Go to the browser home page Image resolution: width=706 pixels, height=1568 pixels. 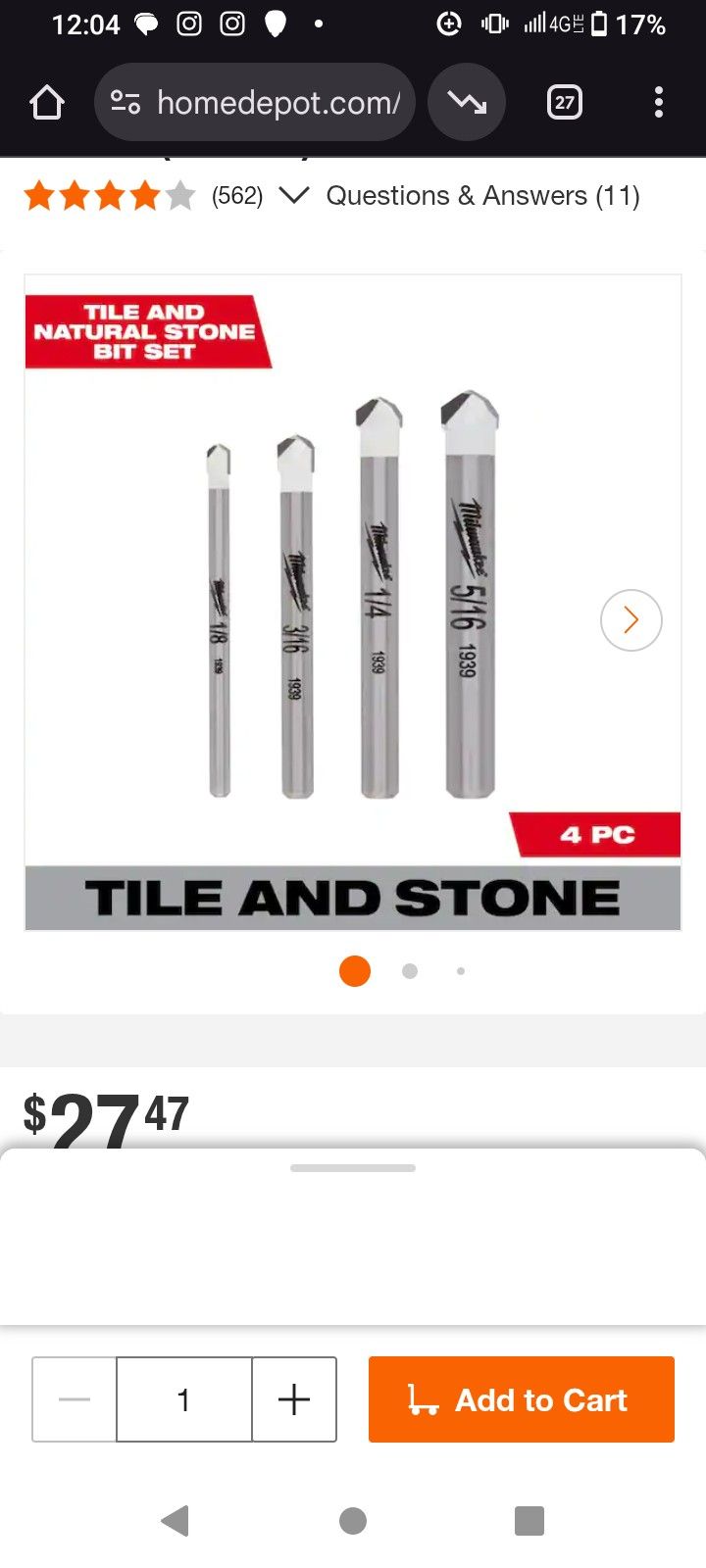point(47,102)
